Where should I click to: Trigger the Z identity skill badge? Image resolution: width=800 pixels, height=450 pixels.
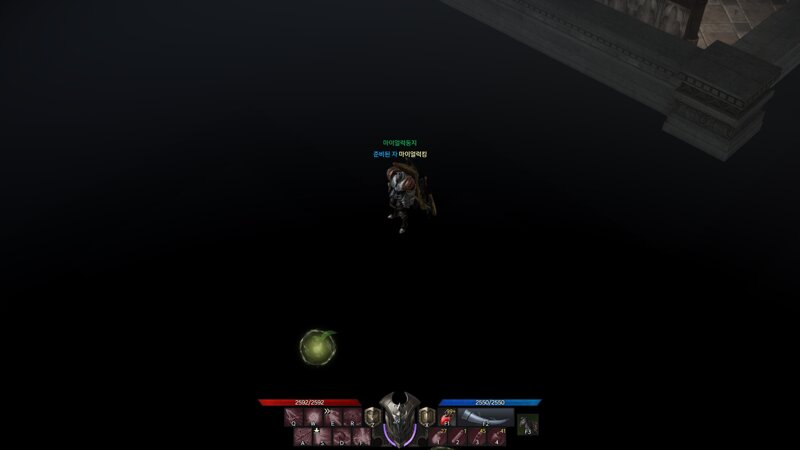coord(371,417)
